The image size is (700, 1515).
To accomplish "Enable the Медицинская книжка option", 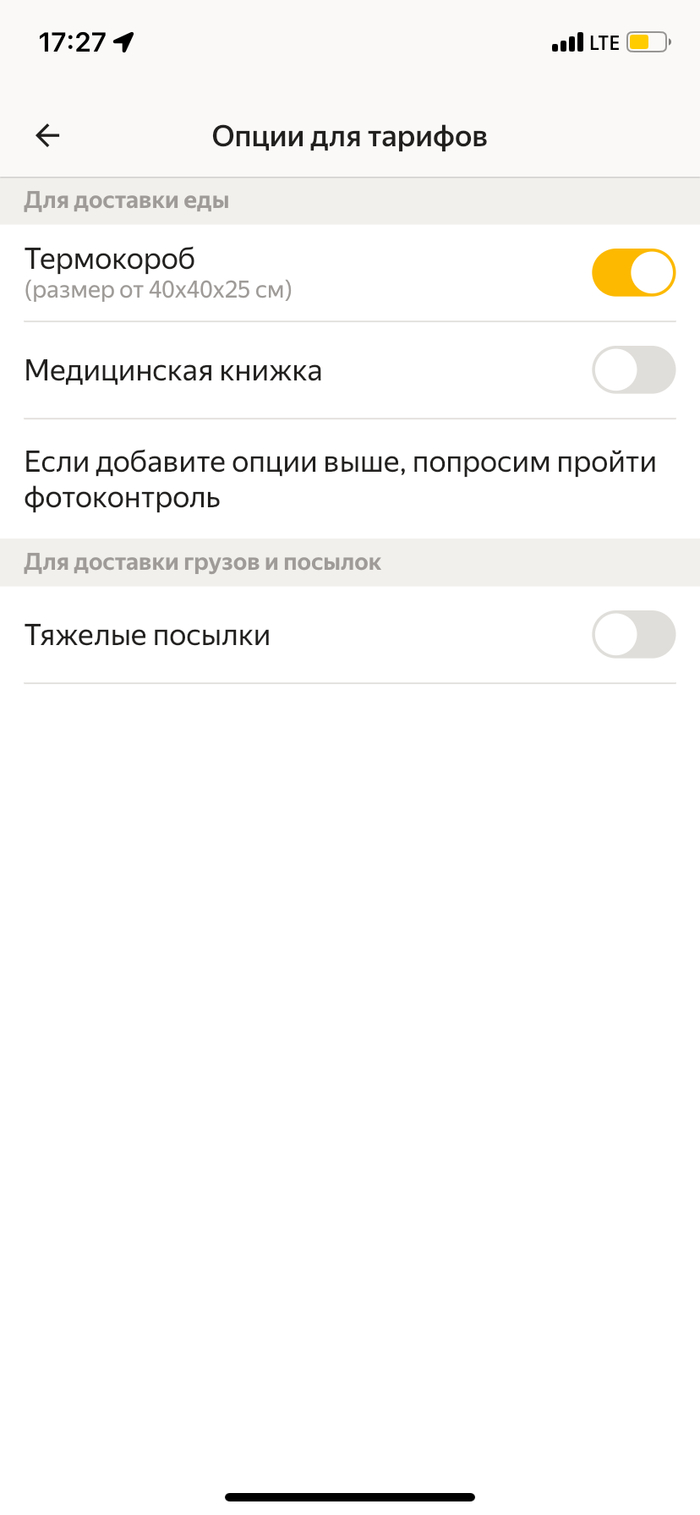I will tap(633, 370).
